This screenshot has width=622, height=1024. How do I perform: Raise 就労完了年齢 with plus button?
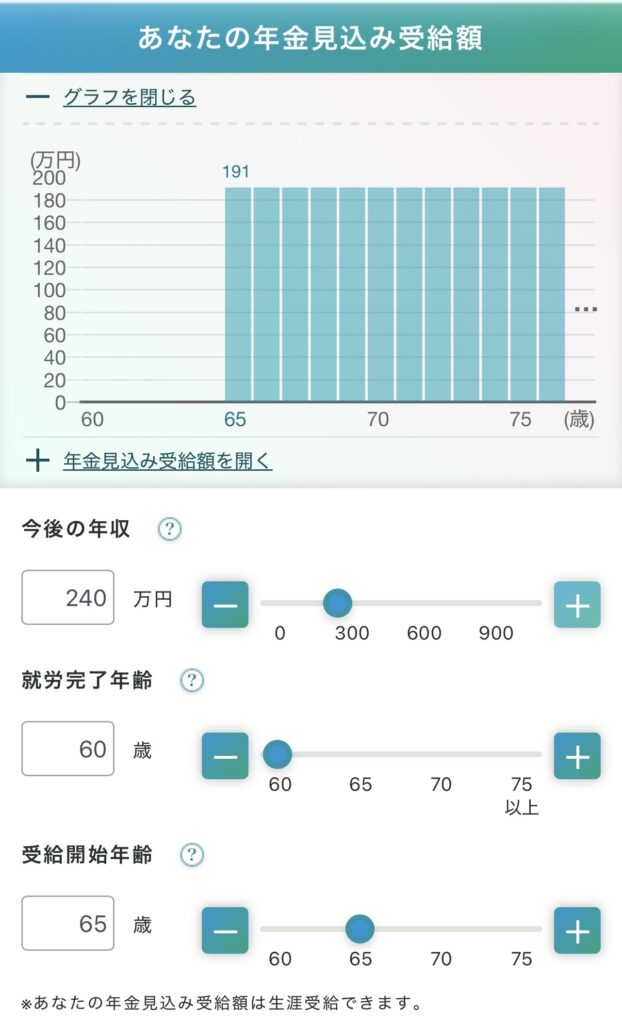pos(577,756)
